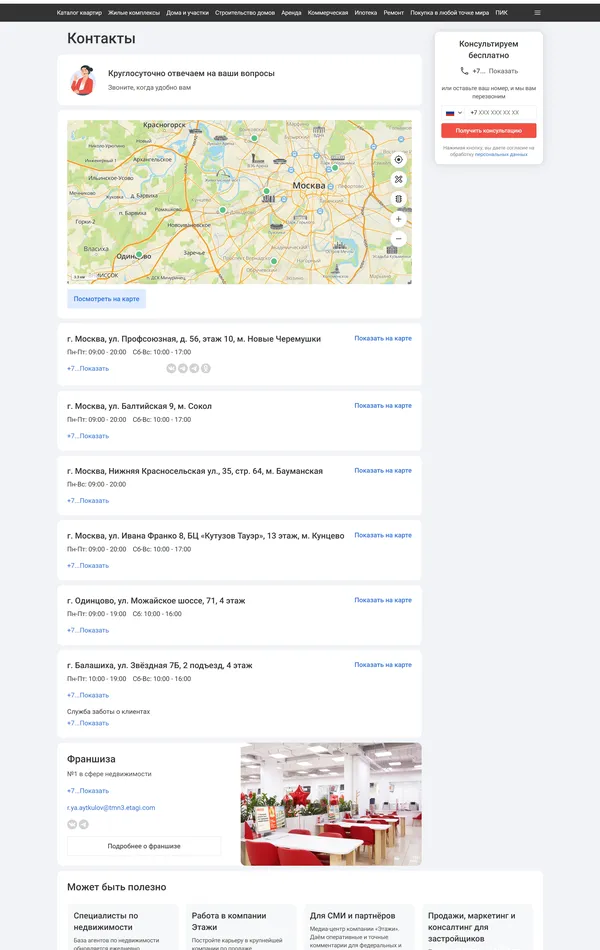Reveal phone number for Балтийская office
This screenshot has height=950, width=600.
pos(88,436)
